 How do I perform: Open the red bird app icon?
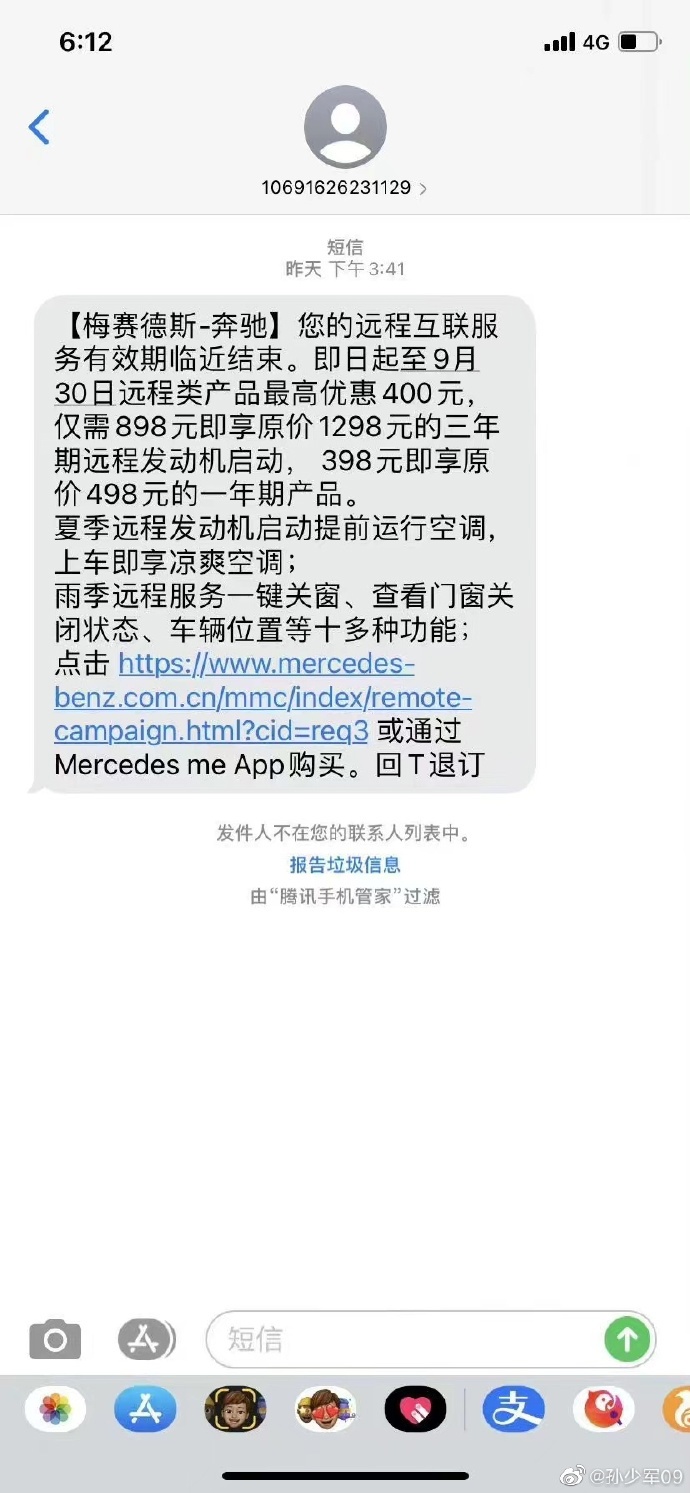pyautogui.click(x=603, y=1410)
